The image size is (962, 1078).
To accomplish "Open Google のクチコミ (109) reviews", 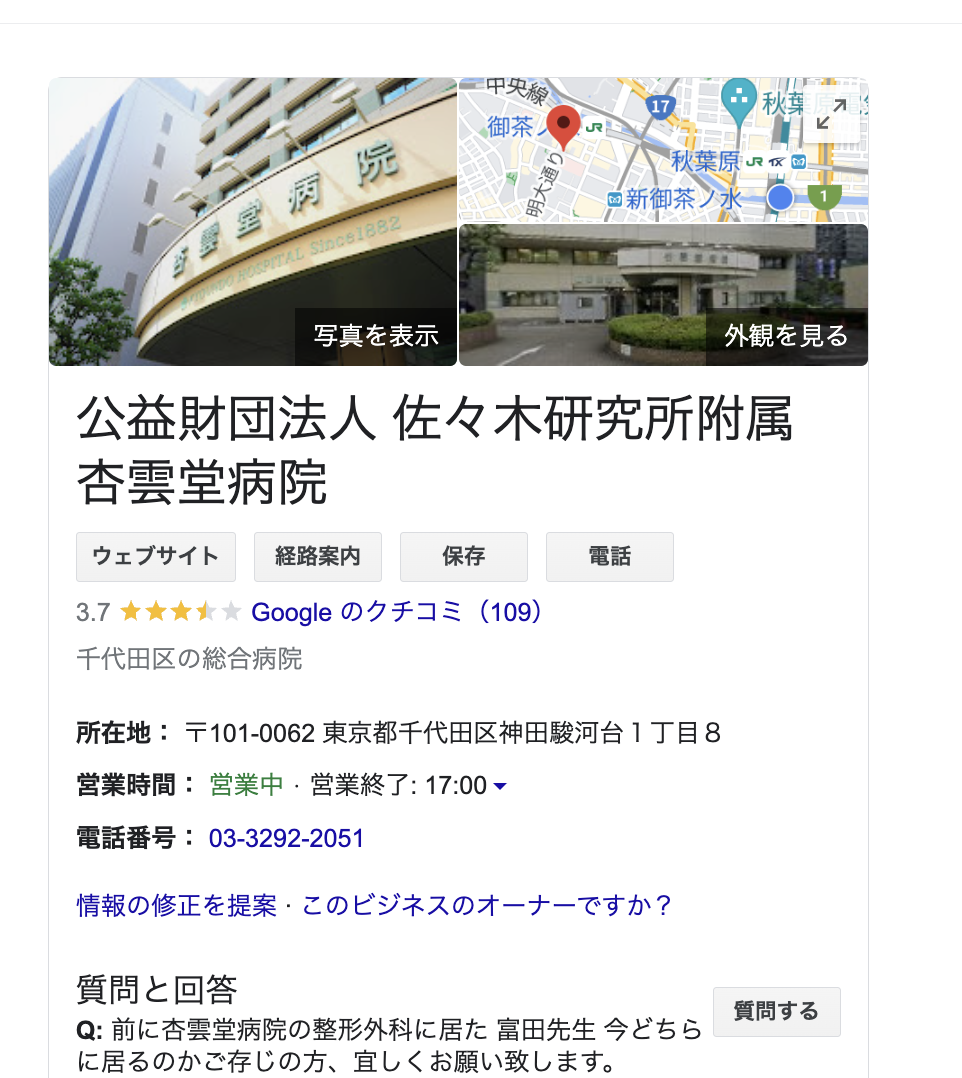I will pos(398,612).
